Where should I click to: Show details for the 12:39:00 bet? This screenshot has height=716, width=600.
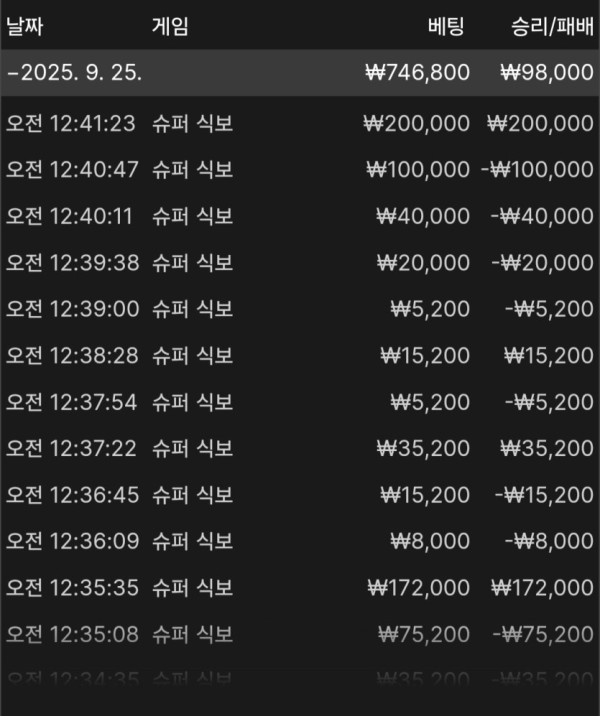(x=300, y=309)
